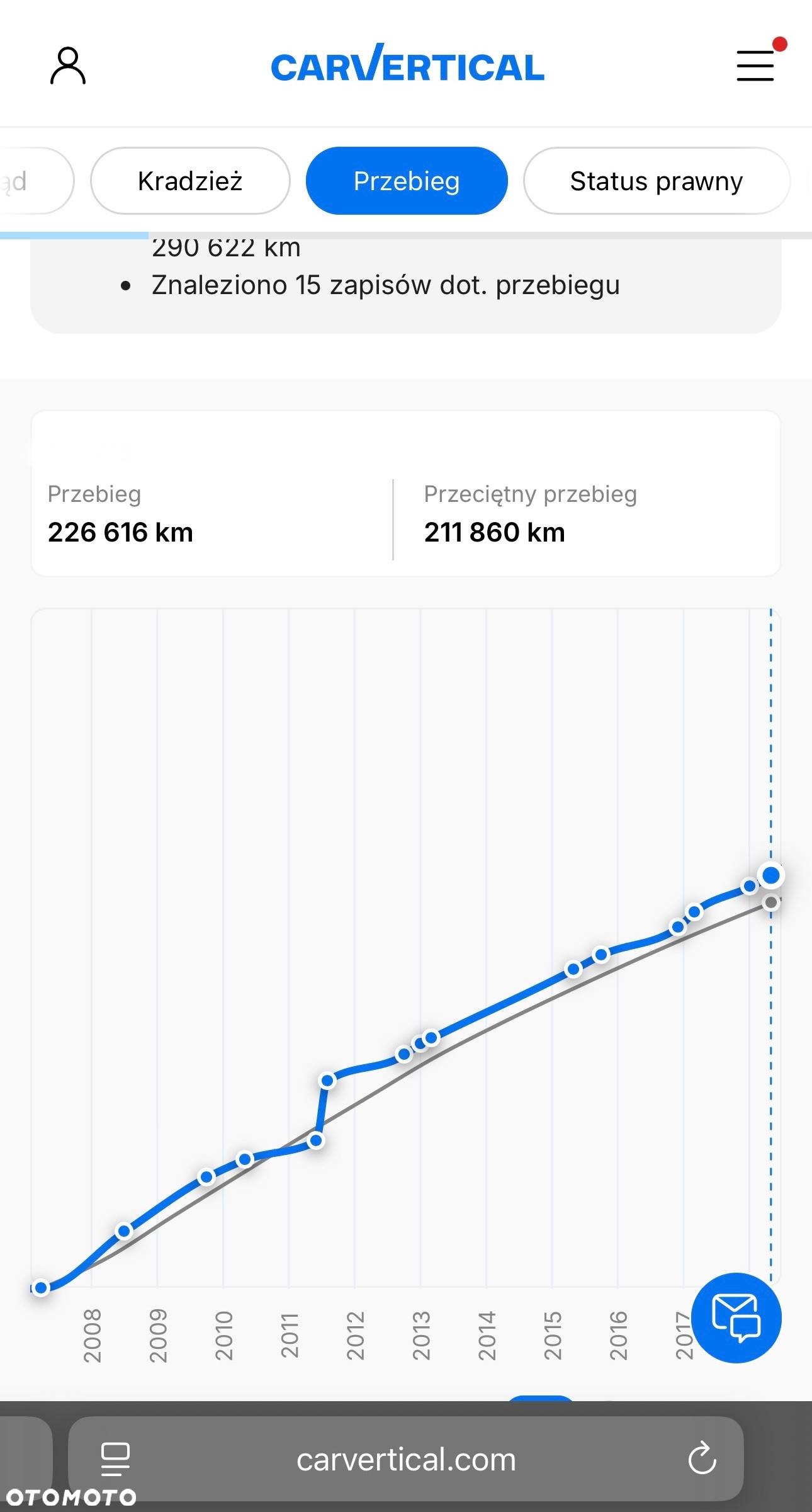Screen dimensions: 812x1512
Task: Open the user account icon
Action: pos(67,65)
